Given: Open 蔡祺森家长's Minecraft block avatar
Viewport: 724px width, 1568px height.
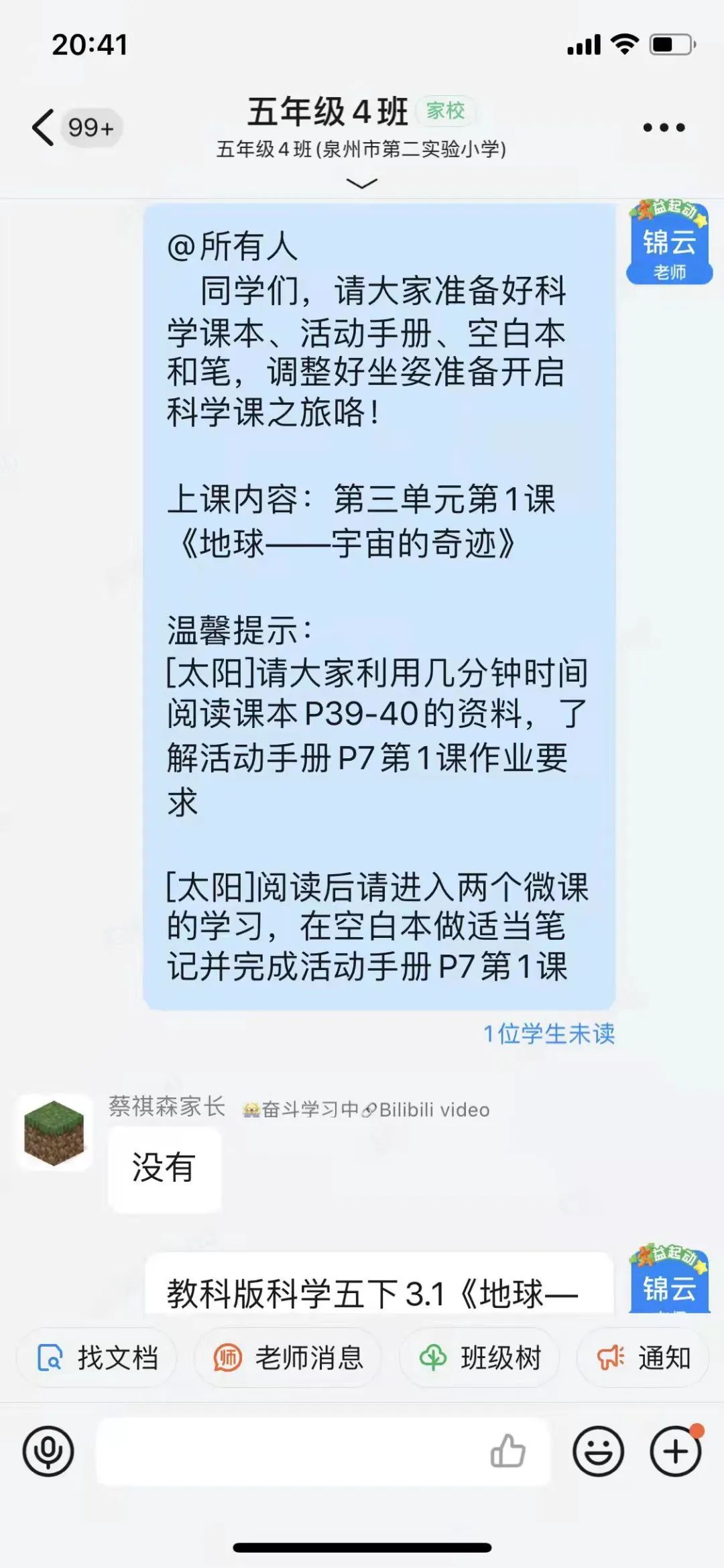Looking at the screenshot, I should pos(54,1132).
